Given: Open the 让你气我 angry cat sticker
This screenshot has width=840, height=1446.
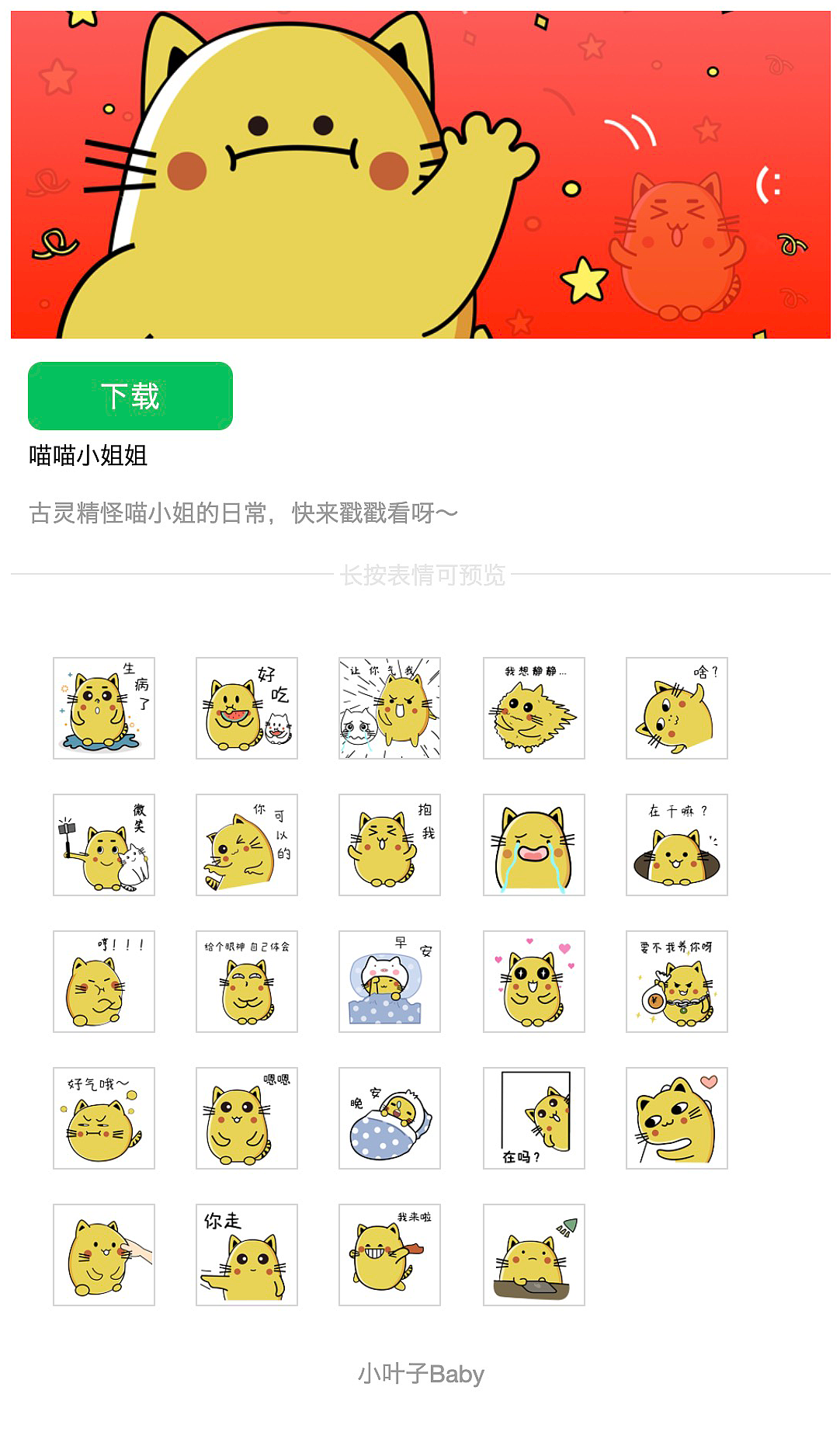Looking at the screenshot, I should pyautogui.click(x=390, y=708).
